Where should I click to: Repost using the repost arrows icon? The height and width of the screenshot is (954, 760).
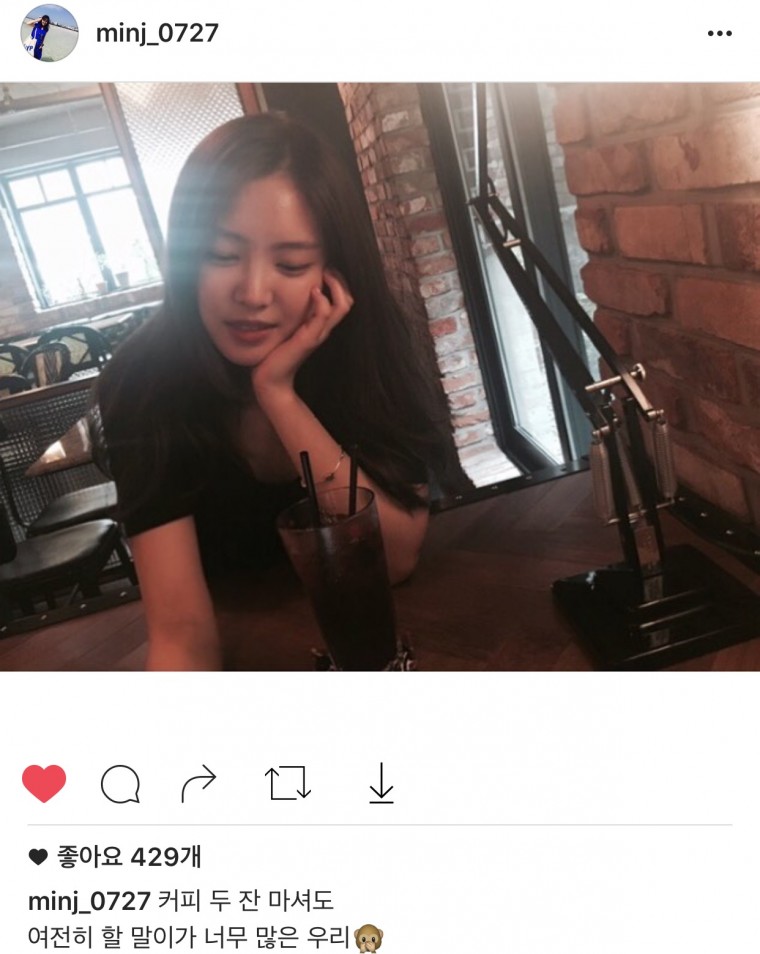289,785
